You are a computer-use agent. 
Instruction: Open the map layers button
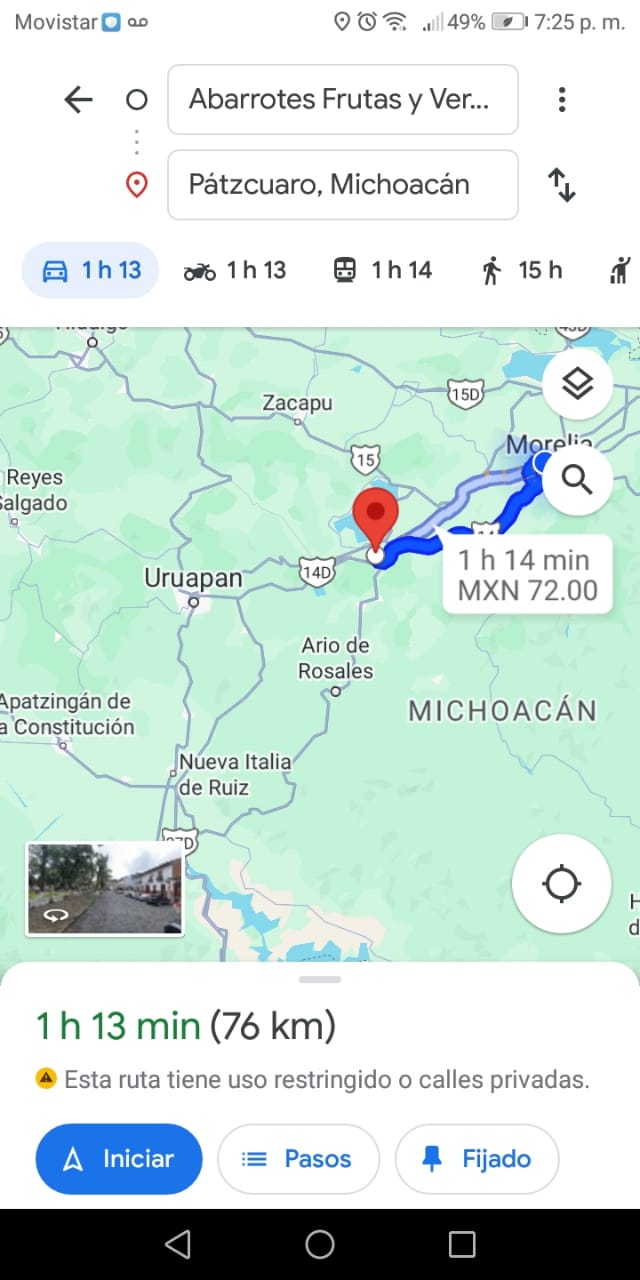(x=577, y=384)
